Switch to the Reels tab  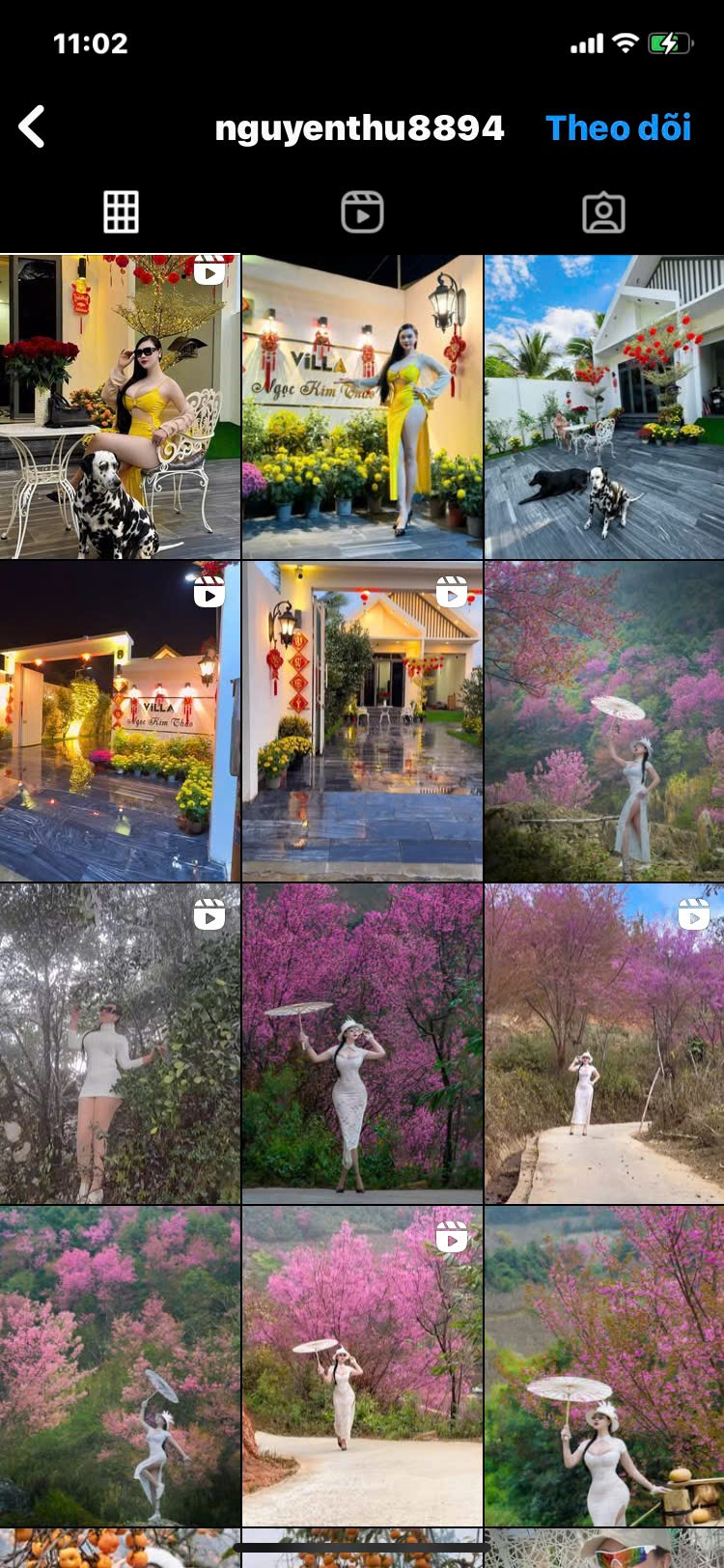(x=362, y=211)
